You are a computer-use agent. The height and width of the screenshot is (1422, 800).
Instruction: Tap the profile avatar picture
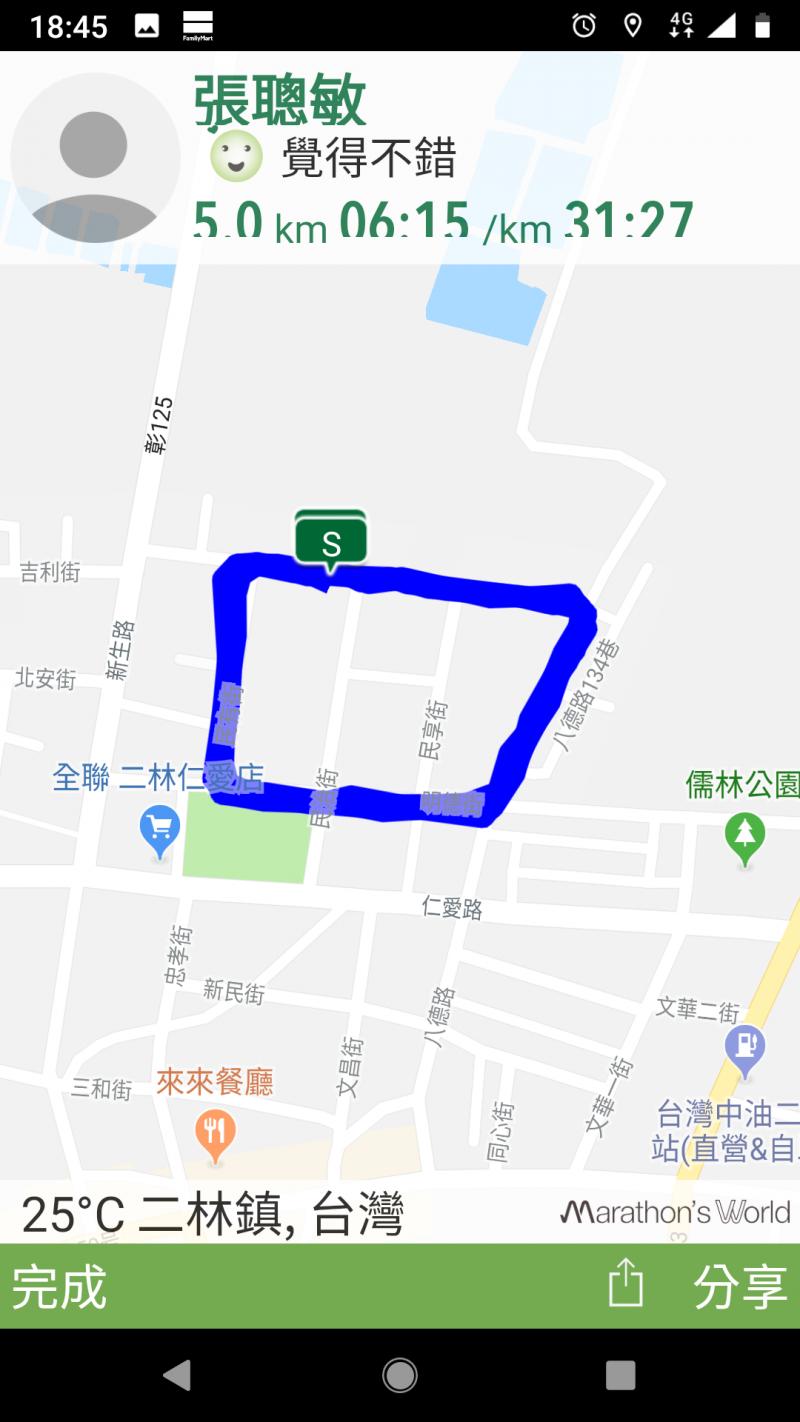coord(94,158)
